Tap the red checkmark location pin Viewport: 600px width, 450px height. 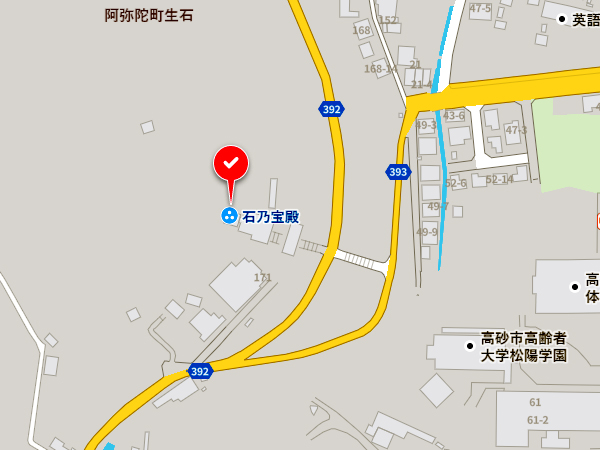click(x=231, y=164)
